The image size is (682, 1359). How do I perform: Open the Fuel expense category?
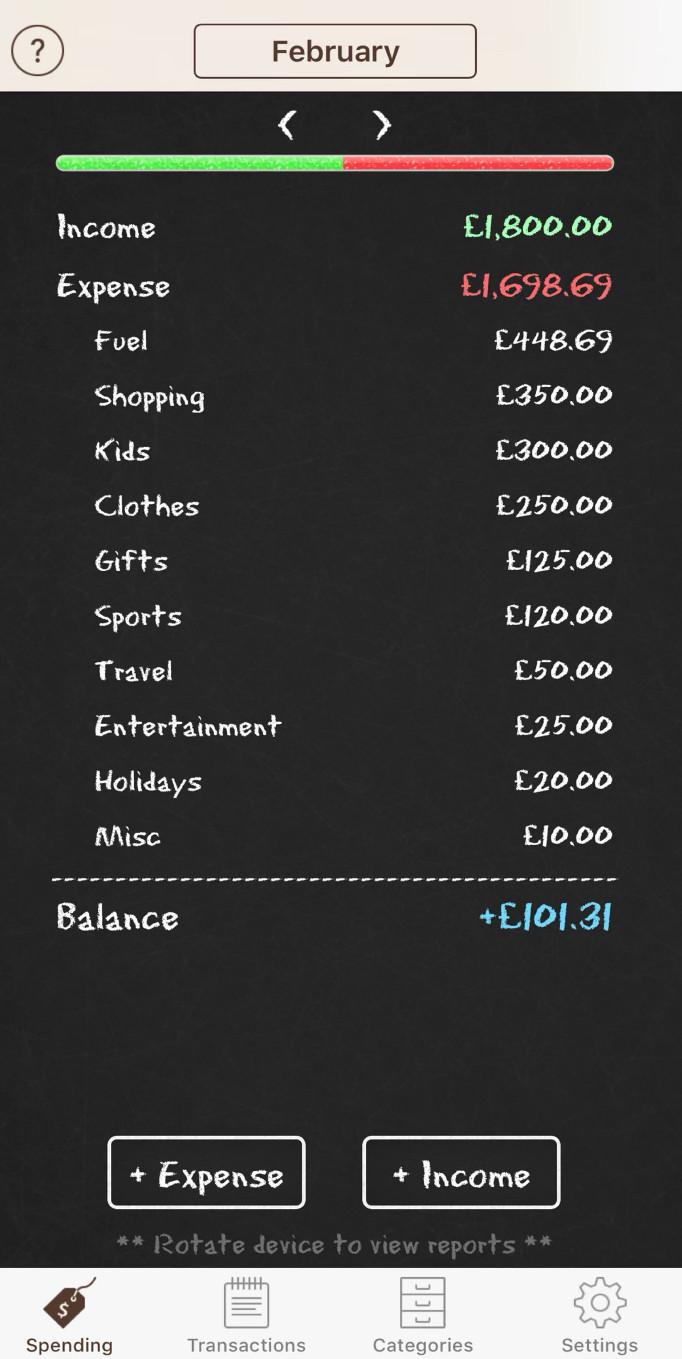point(334,341)
